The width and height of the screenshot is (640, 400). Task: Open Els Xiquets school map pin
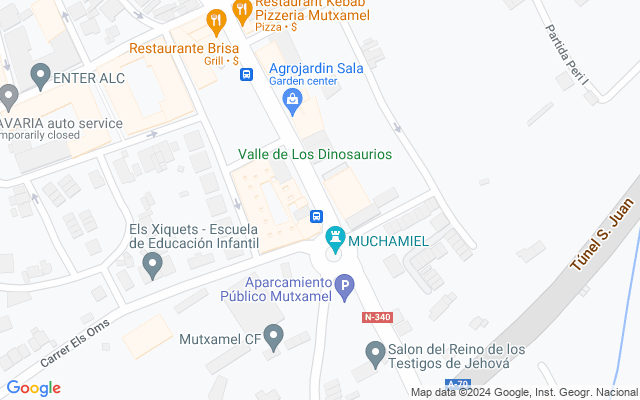pyautogui.click(x=153, y=266)
